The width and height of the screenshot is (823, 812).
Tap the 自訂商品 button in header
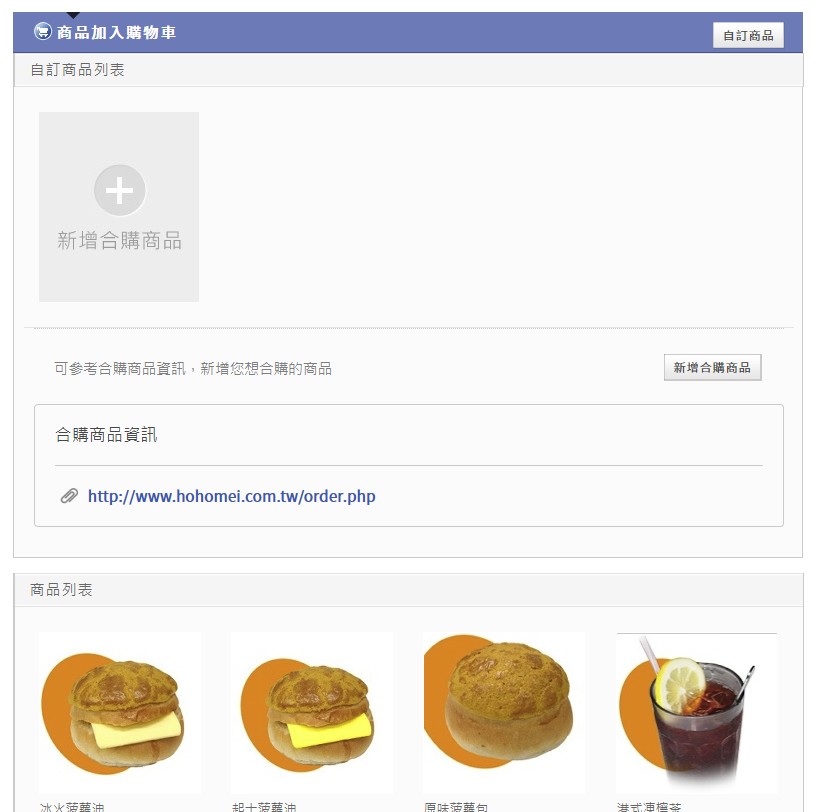(x=748, y=35)
